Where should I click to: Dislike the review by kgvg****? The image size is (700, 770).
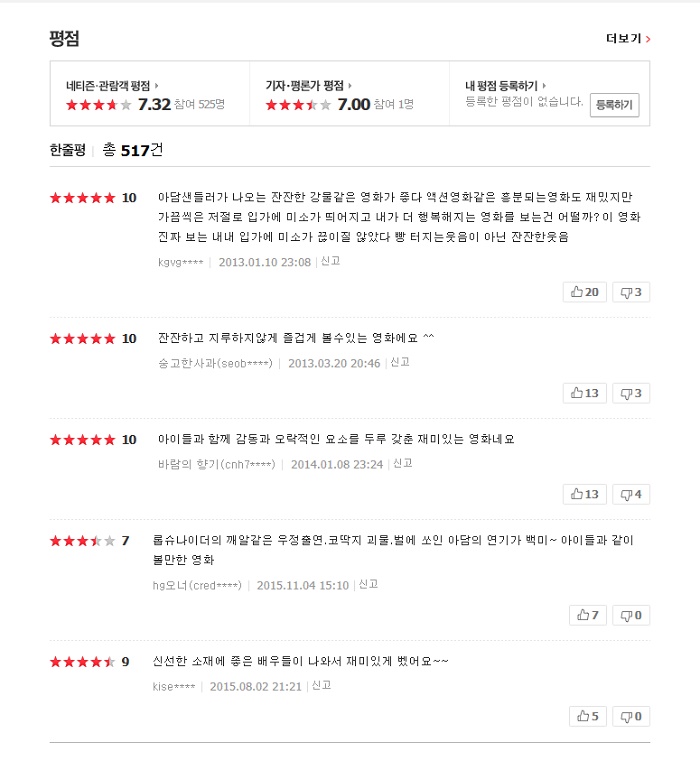(631, 292)
